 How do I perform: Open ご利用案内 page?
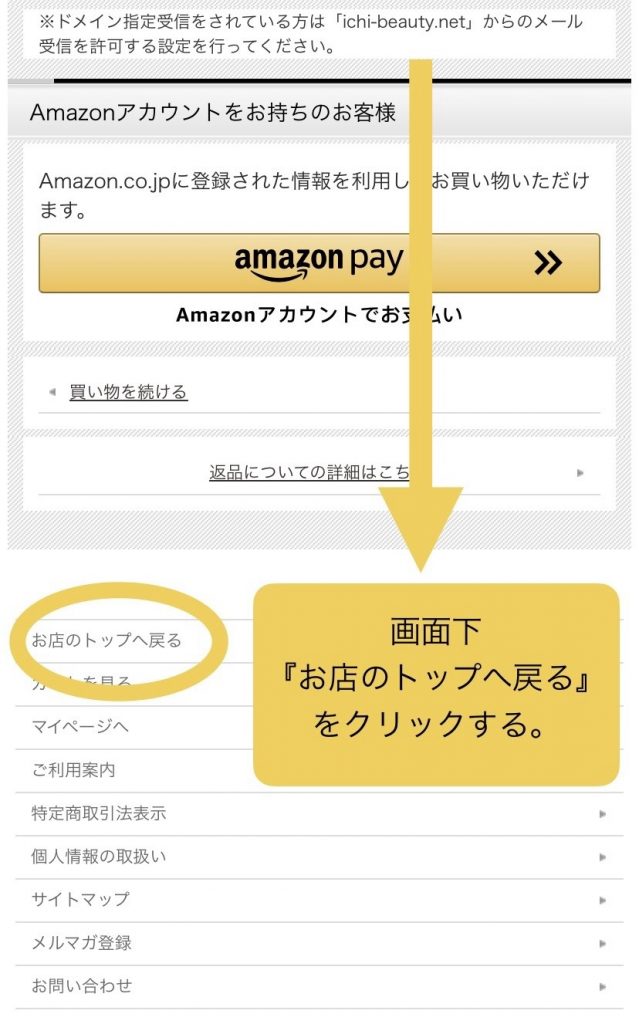tap(74, 770)
